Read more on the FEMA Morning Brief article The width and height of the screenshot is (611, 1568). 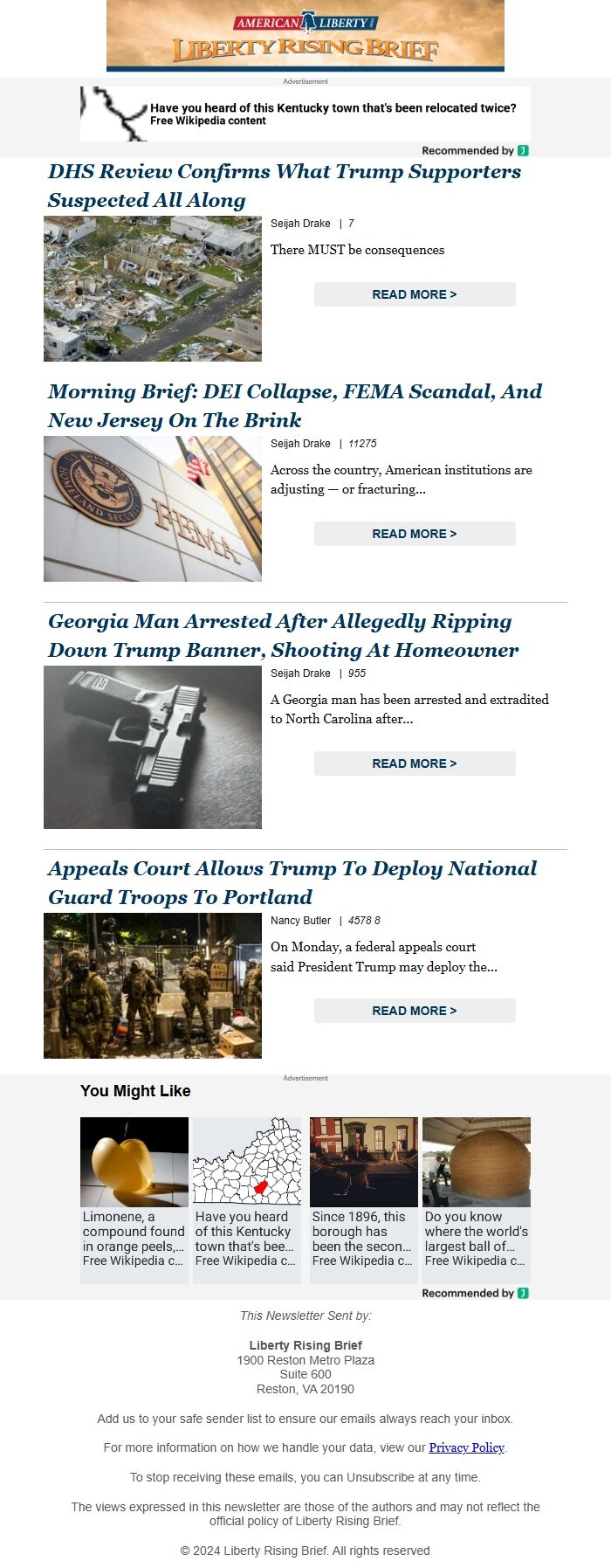tap(415, 534)
